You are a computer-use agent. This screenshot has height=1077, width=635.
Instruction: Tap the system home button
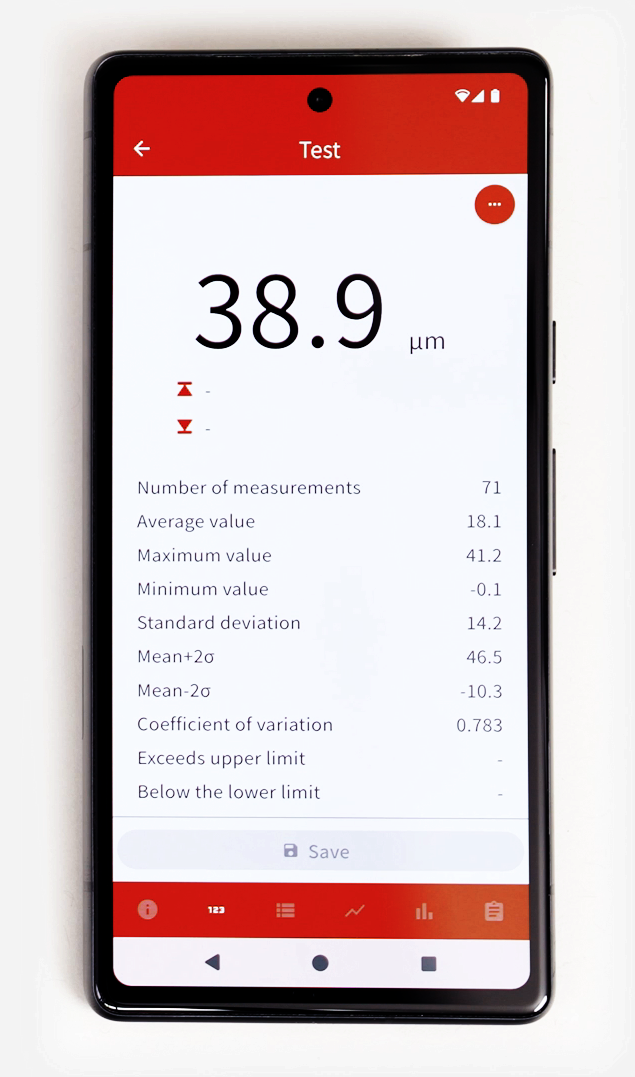[x=320, y=962]
